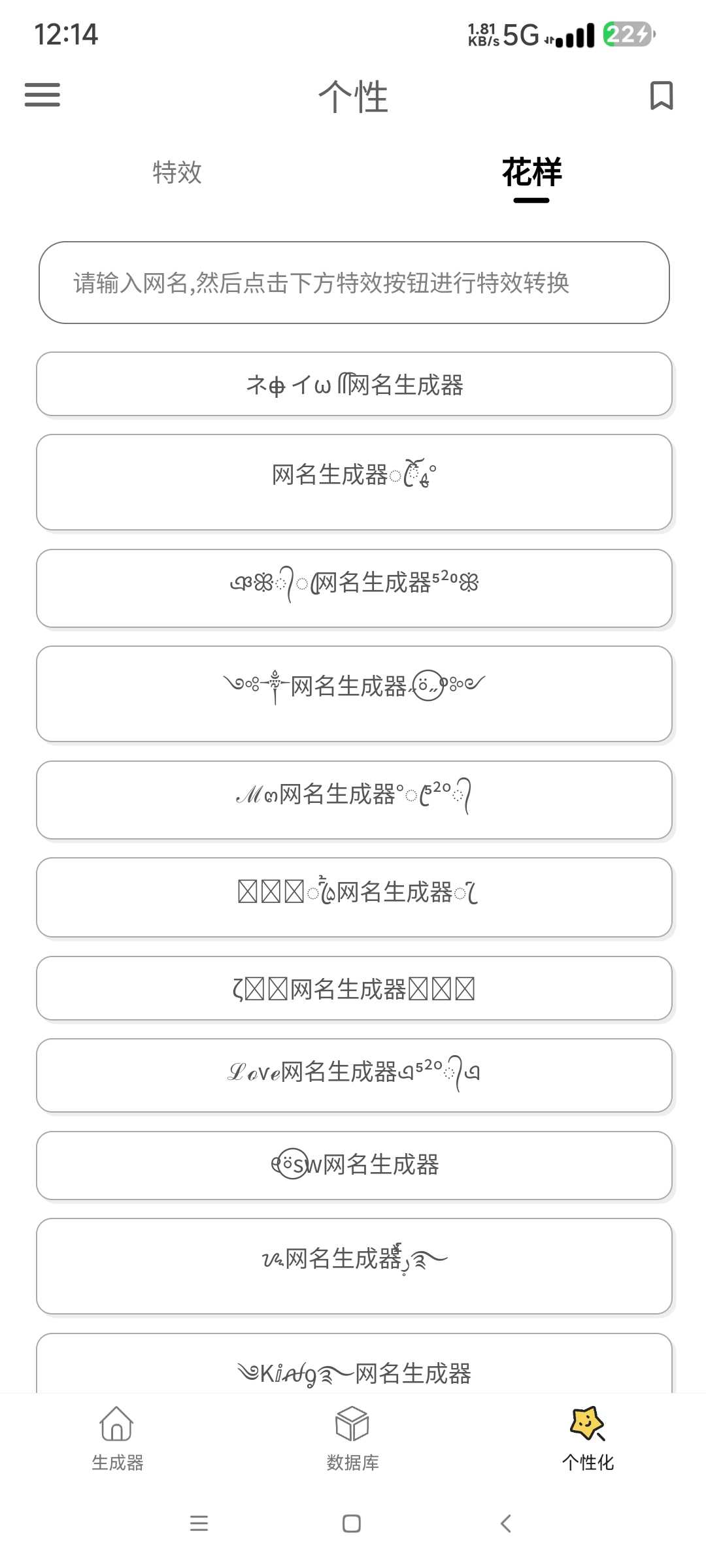Focus the 请输入网名 input field
Image resolution: width=706 pixels, height=1568 pixels.
coord(354,282)
